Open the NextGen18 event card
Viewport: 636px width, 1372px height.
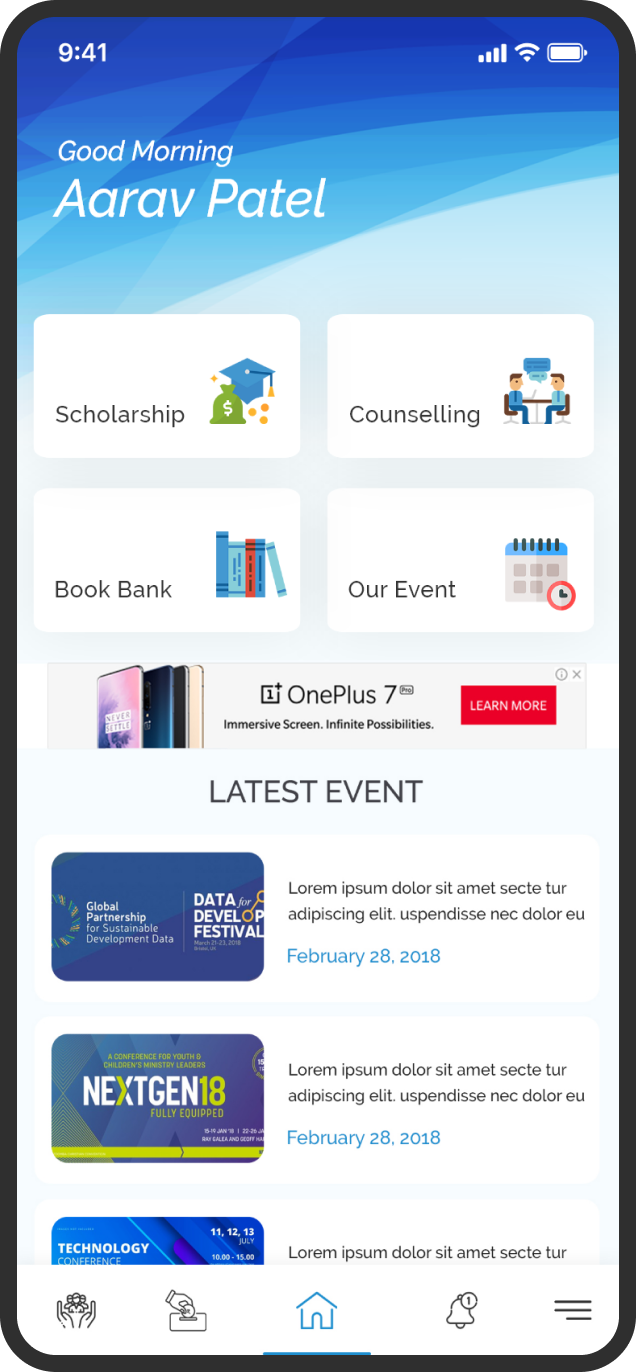[x=317, y=1100]
